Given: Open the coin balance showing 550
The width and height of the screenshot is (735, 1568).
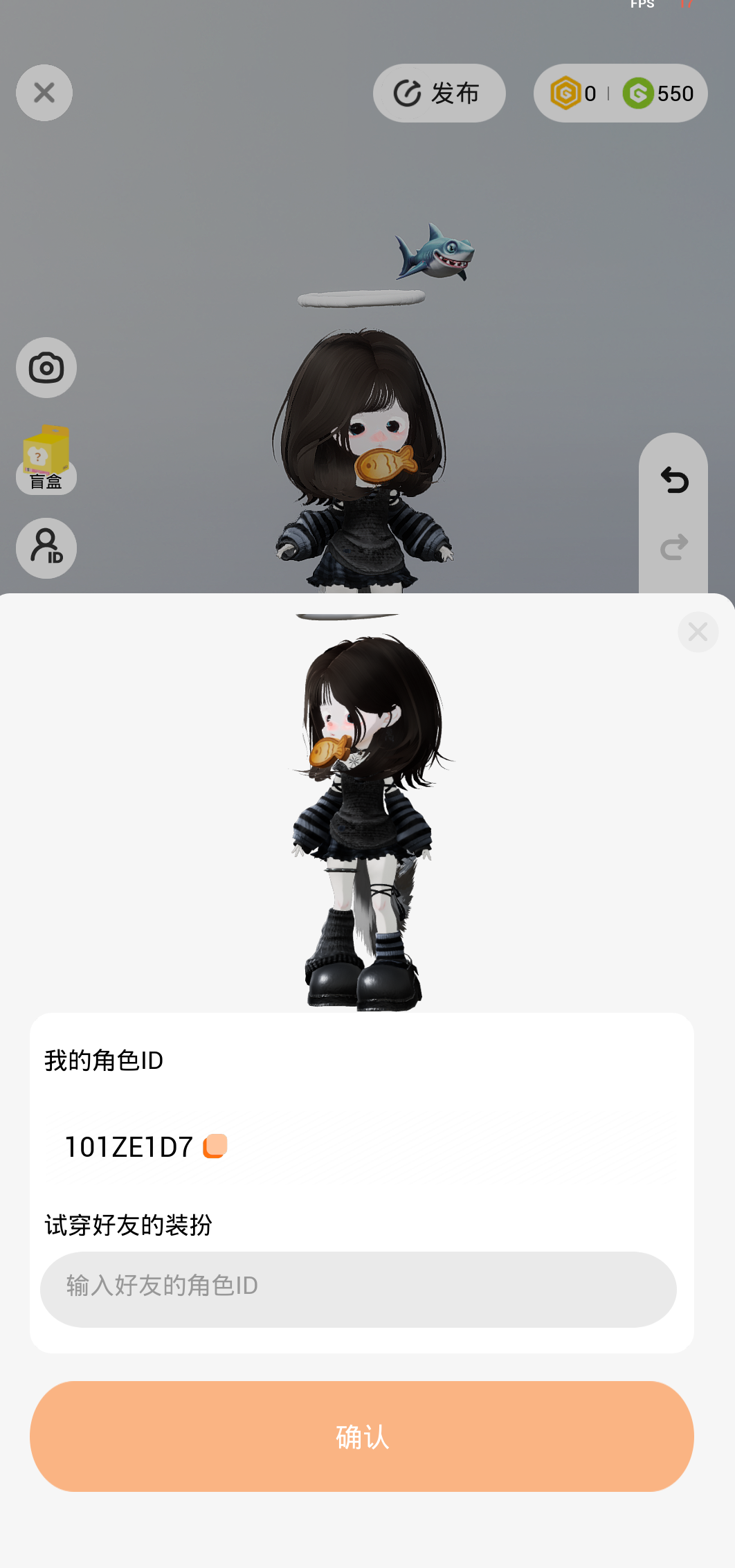Looking at the screenshot, I should click(x=659, y=93).
